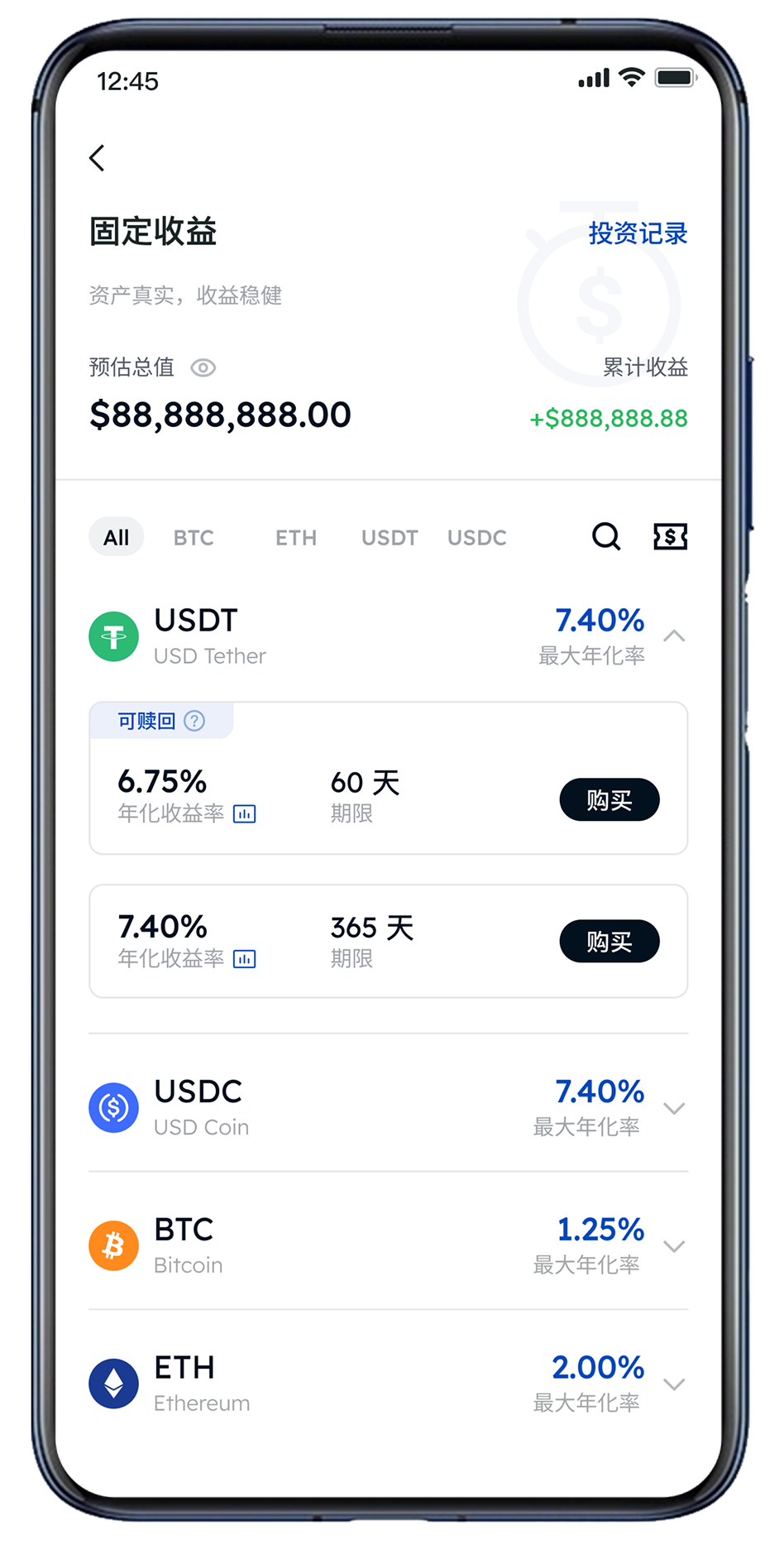Image resolution: width=784 pixels, height=1559 pixels.
Task: Expand the BTC Bitcoin row
Action: coord(674,1246)
